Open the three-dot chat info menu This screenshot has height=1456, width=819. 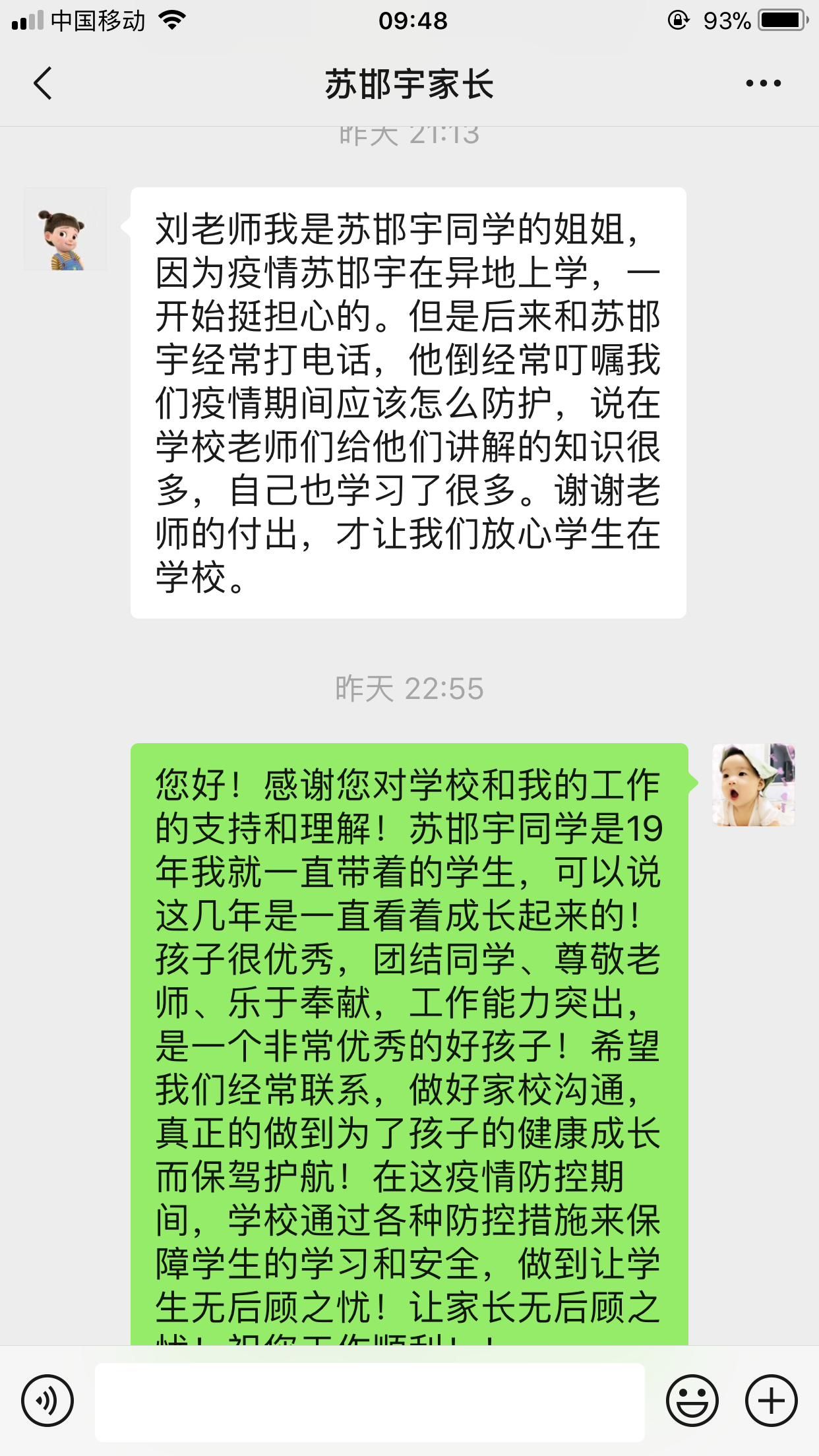tap(763, 84)
